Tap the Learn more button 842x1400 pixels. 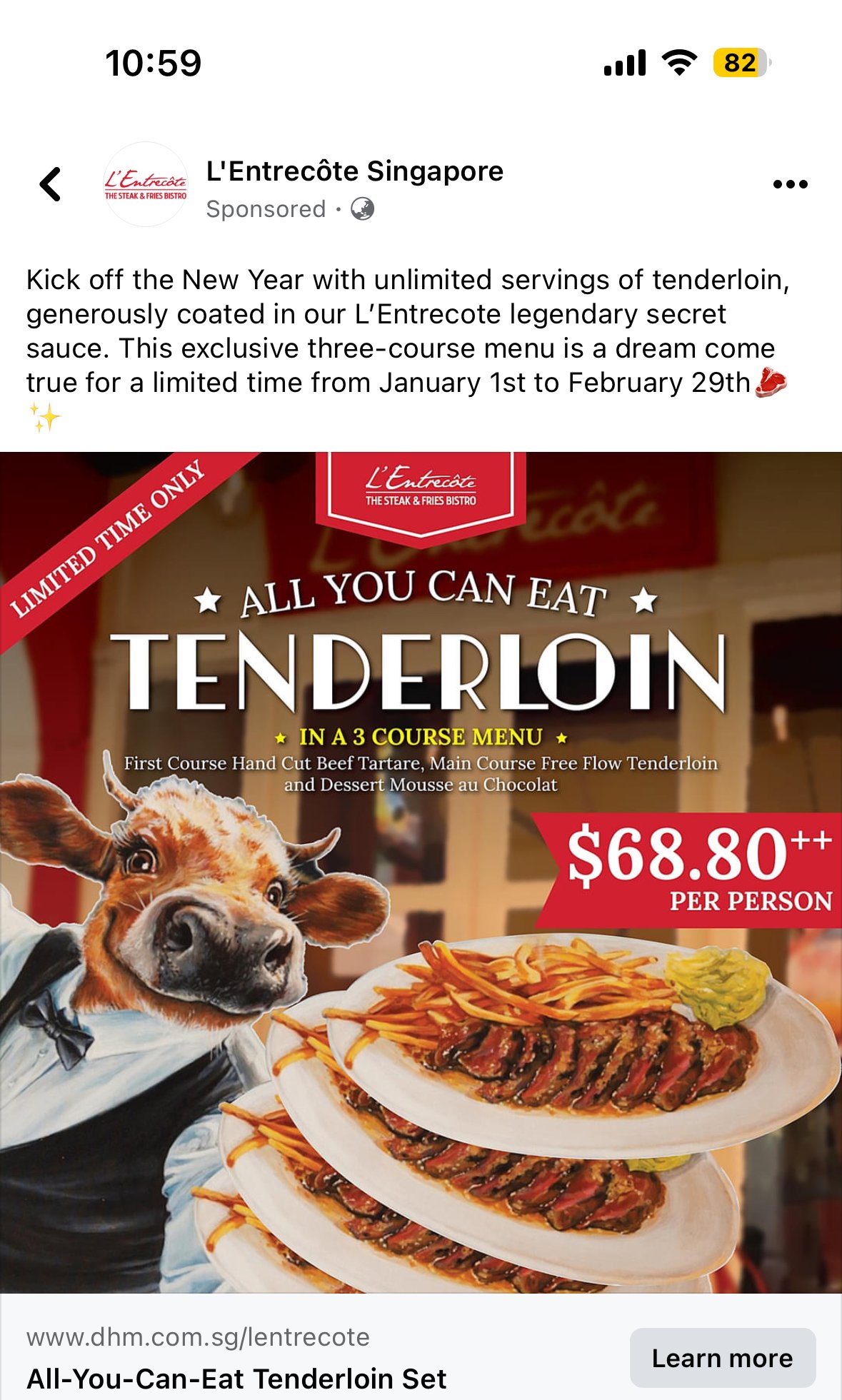click(x=722, y=1357)
